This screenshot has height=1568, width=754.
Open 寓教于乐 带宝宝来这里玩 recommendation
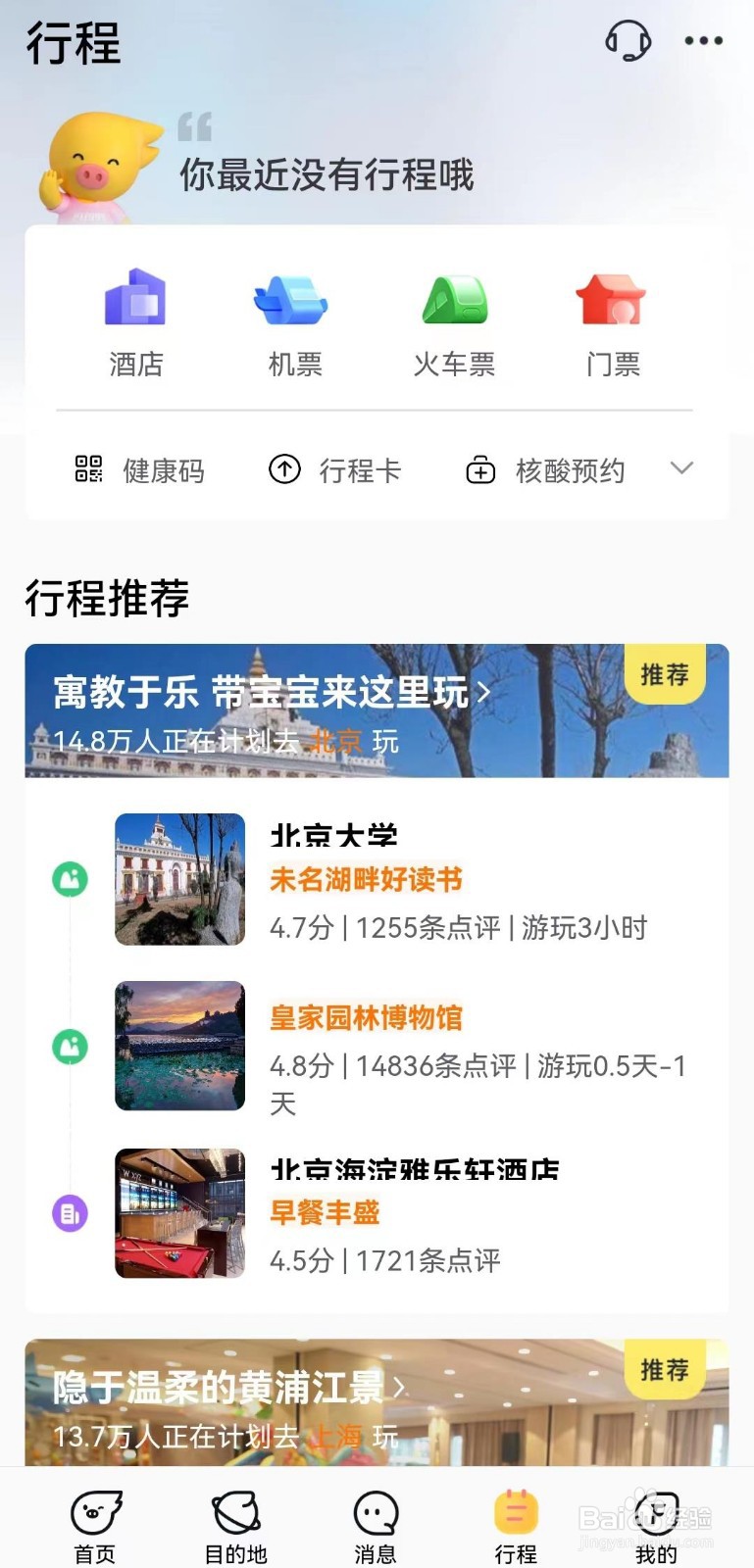(272, 693)
